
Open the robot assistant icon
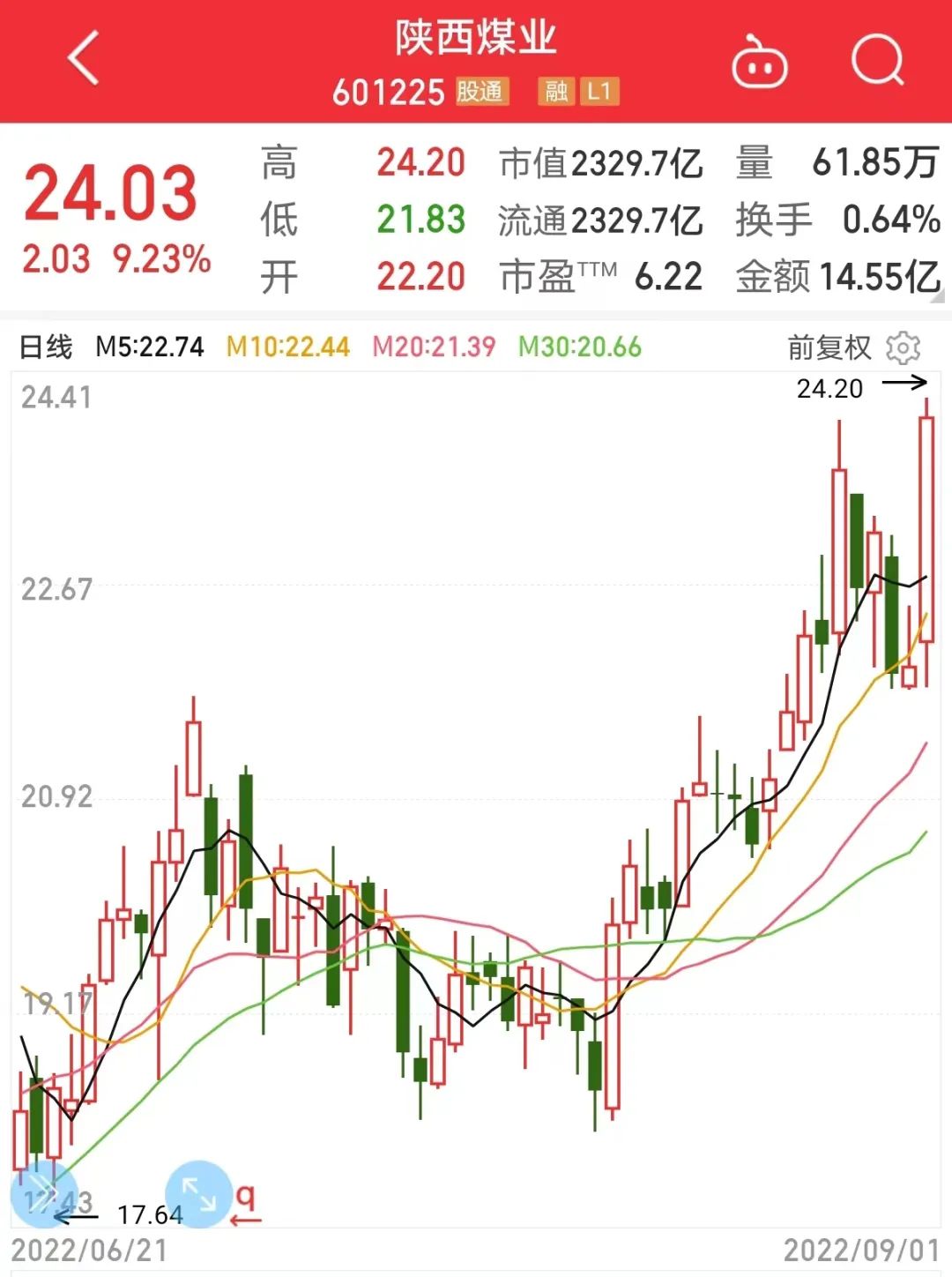[x=760, y=62]
